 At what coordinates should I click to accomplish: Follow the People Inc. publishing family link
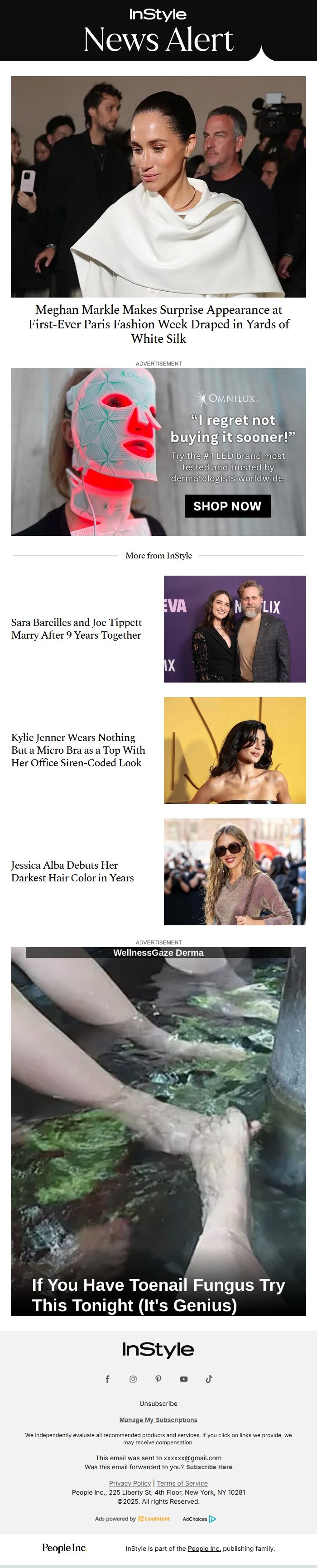point(204,1549)
